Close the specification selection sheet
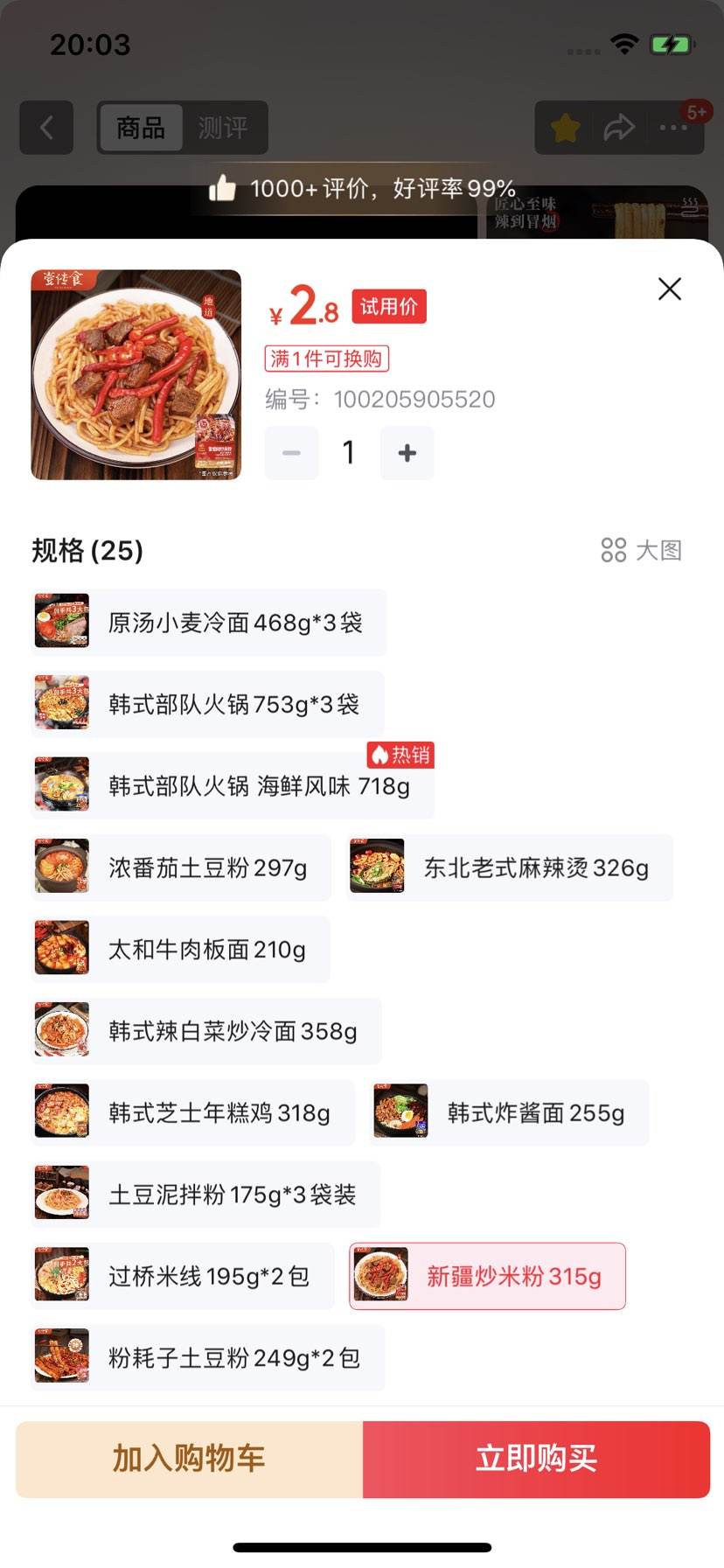 click(x=669, y=289)
